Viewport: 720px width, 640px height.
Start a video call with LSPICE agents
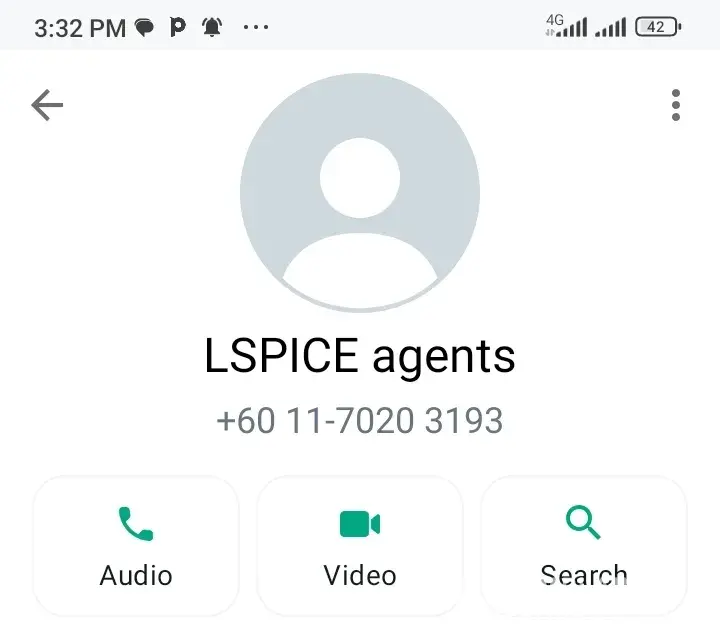tap(360, 545)
